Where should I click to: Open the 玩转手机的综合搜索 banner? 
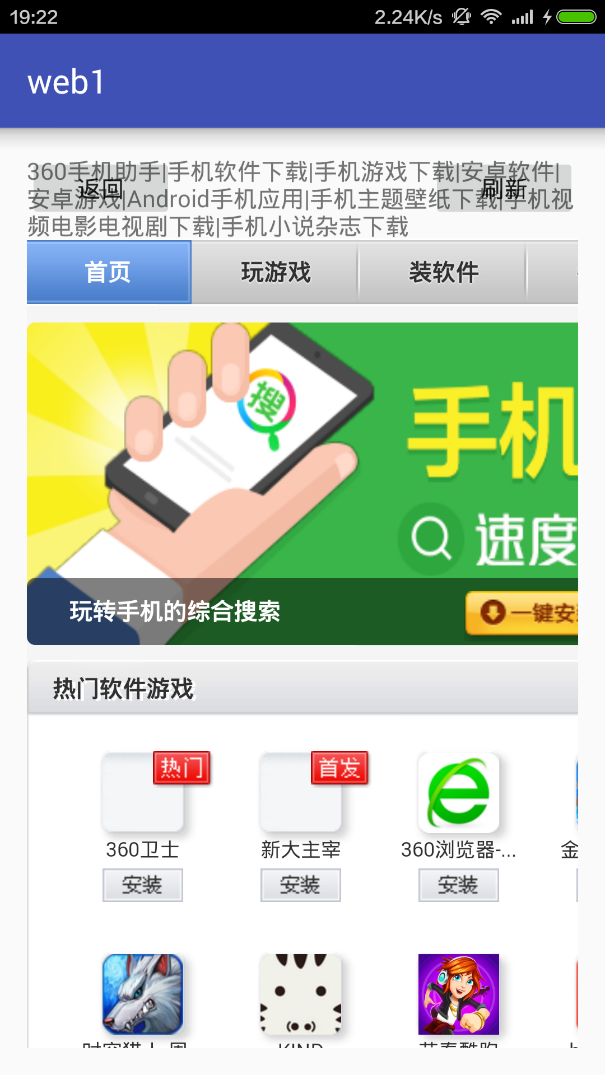pyautogui.click(x=302, y=483)
